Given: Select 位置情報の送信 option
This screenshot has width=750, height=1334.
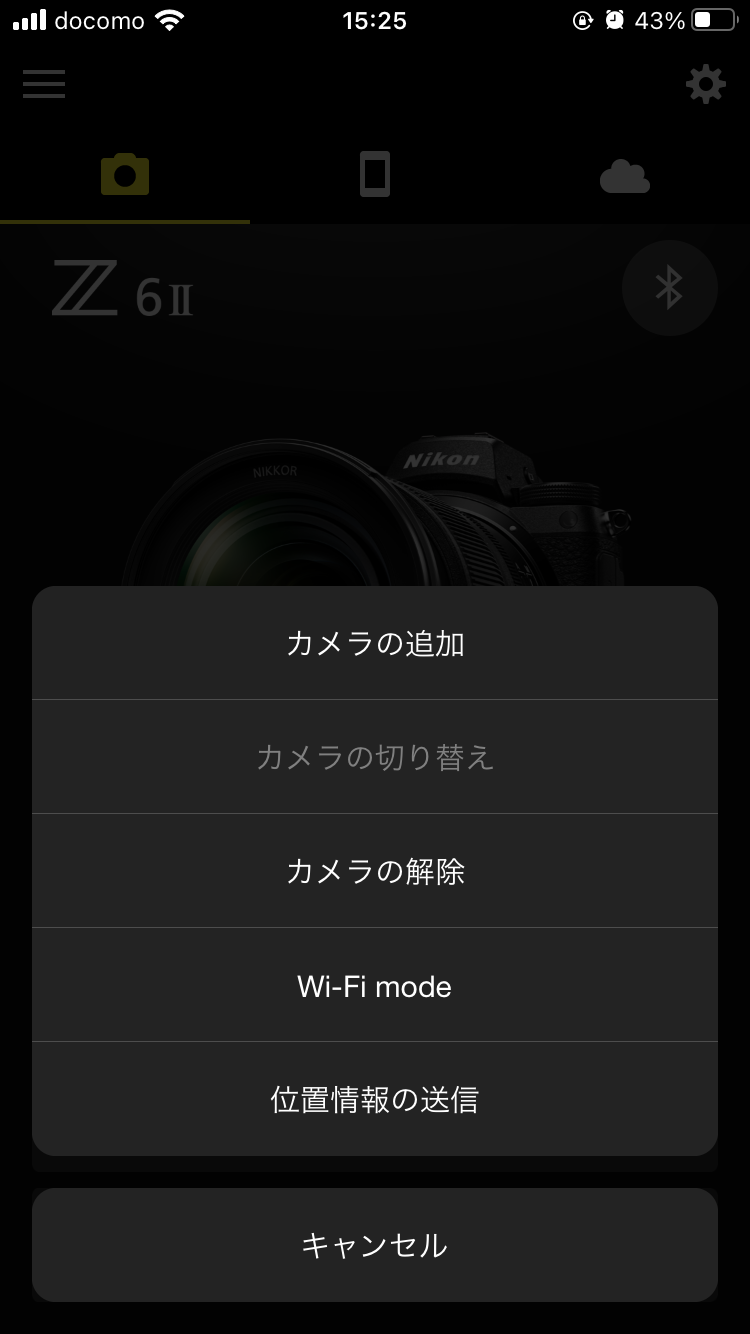Looking at the screenshot, I should (374, 1099).
